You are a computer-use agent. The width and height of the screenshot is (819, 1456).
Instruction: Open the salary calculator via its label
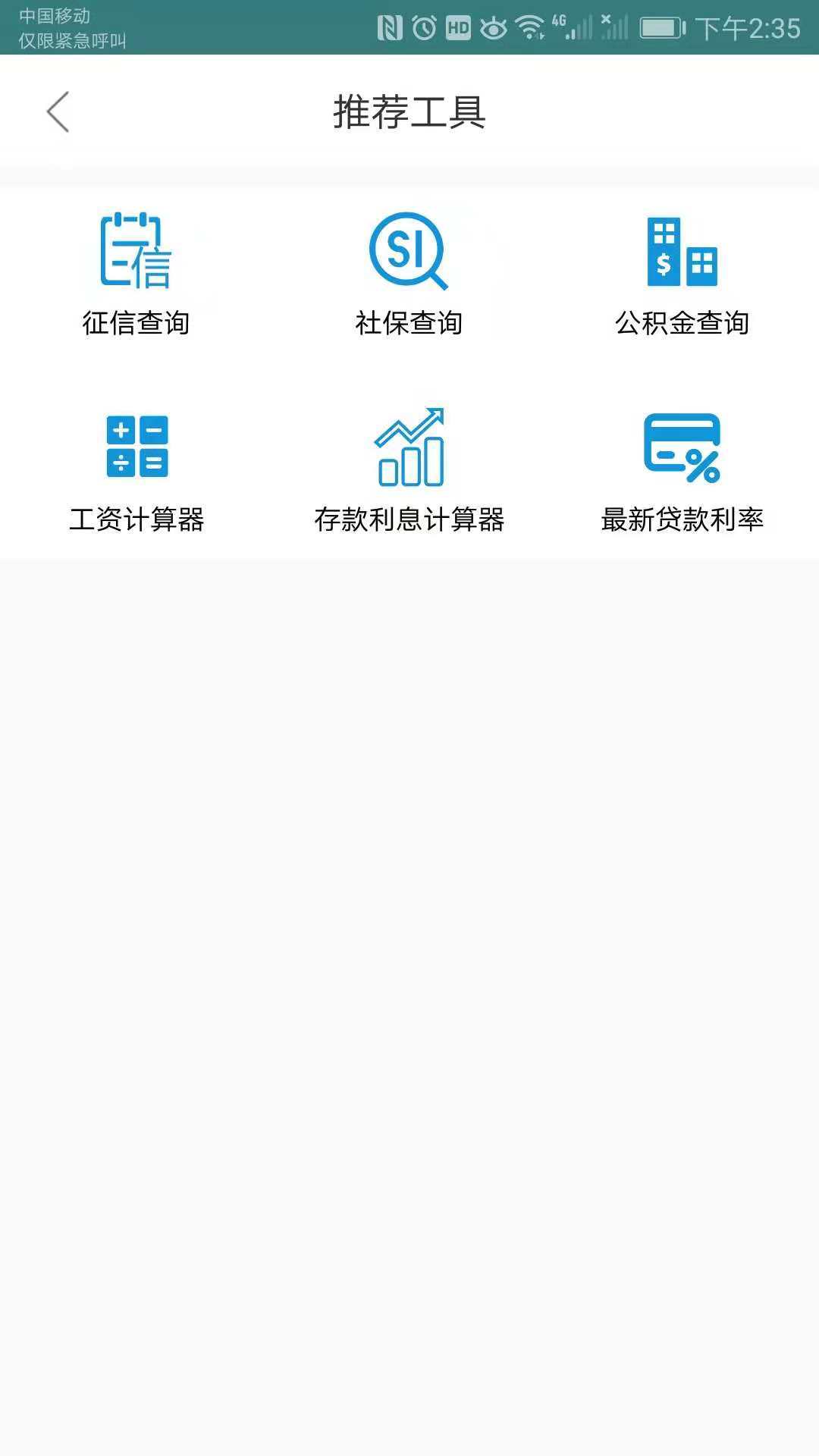136,520
